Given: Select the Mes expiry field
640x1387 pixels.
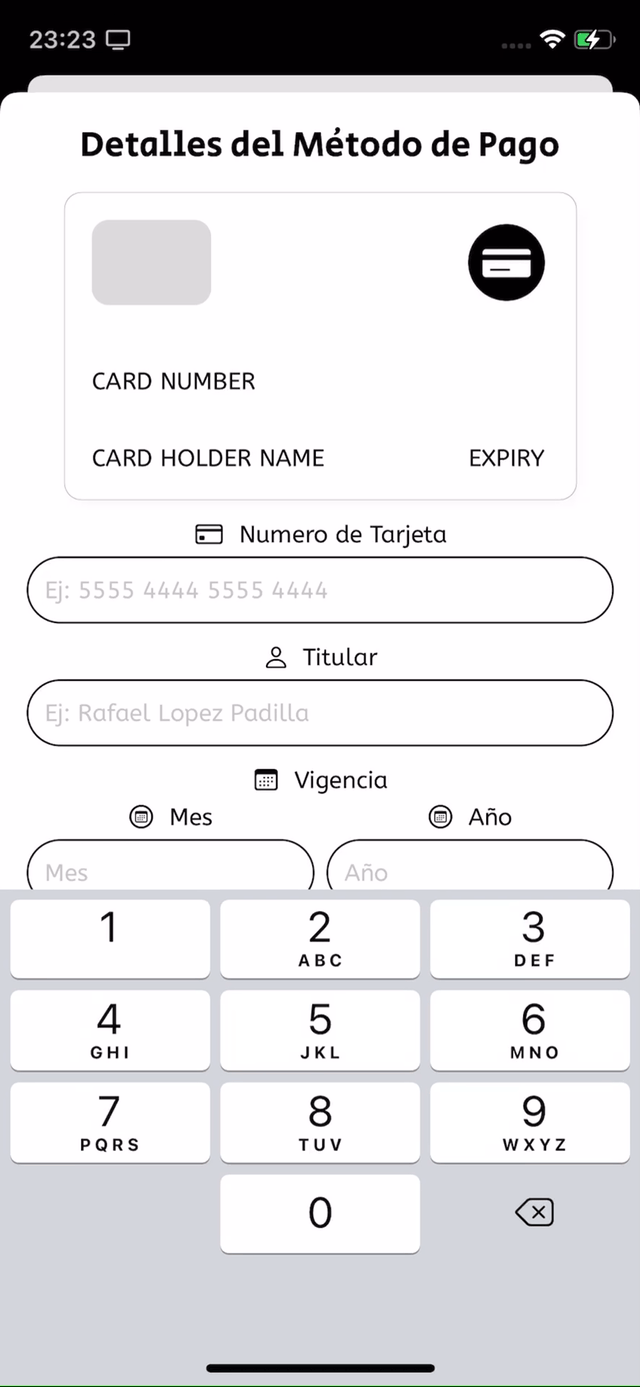Looking at the screenshot, I should tap(170, 869).
